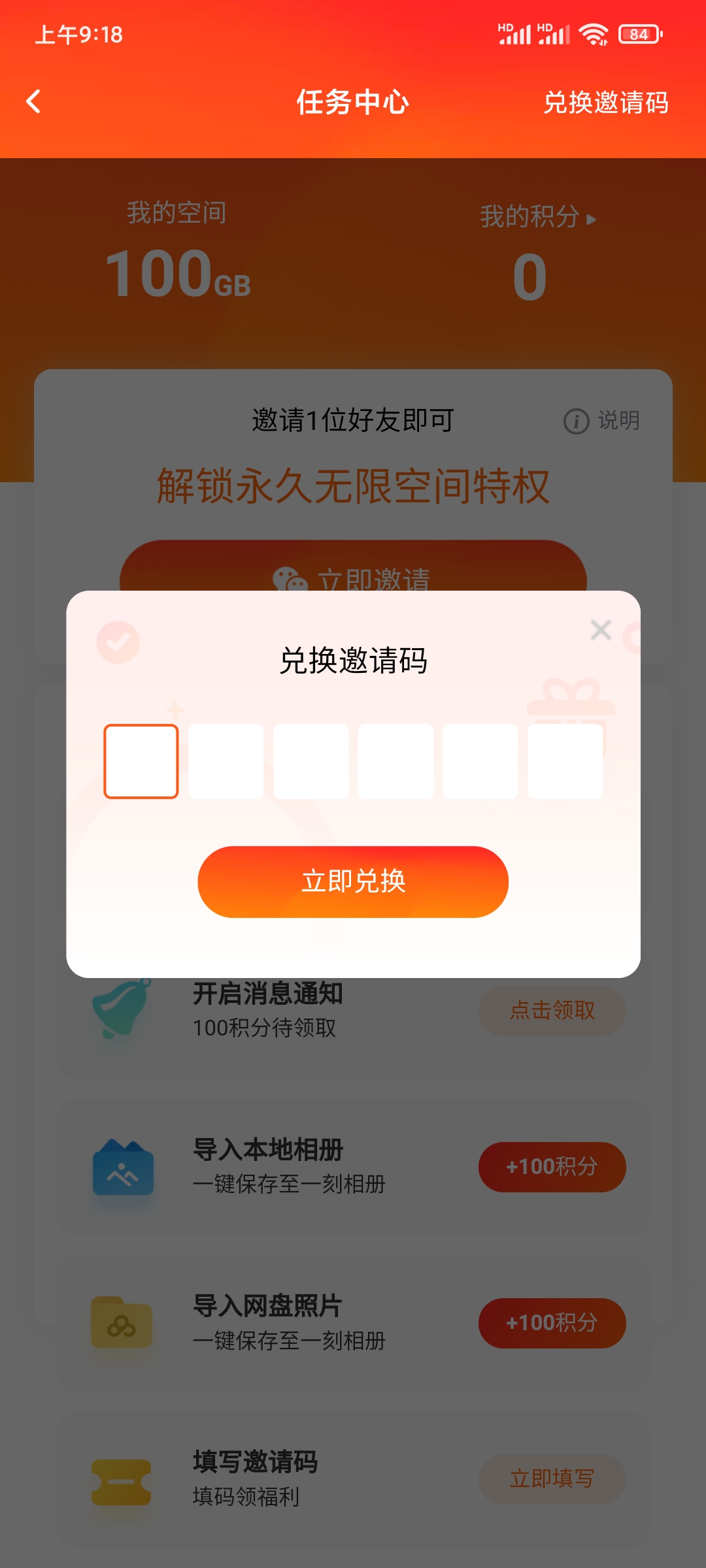Image resolution: width=706 pixels, height=1568 pixels.
Task: Click the first invitation code input box
Action: (141, 762)
